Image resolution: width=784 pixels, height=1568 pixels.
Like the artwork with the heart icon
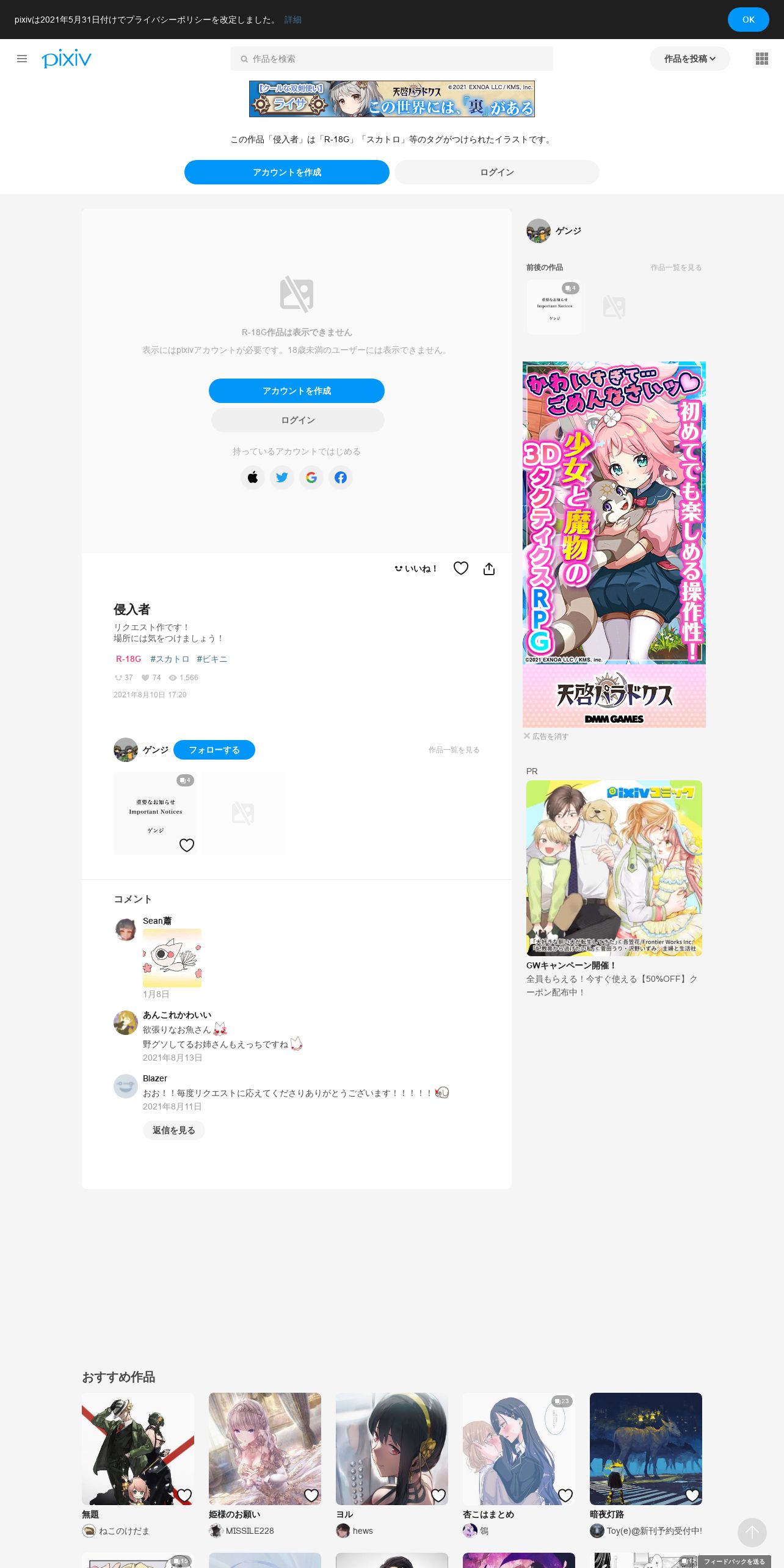pyautogui.click(x=461, y=568)
